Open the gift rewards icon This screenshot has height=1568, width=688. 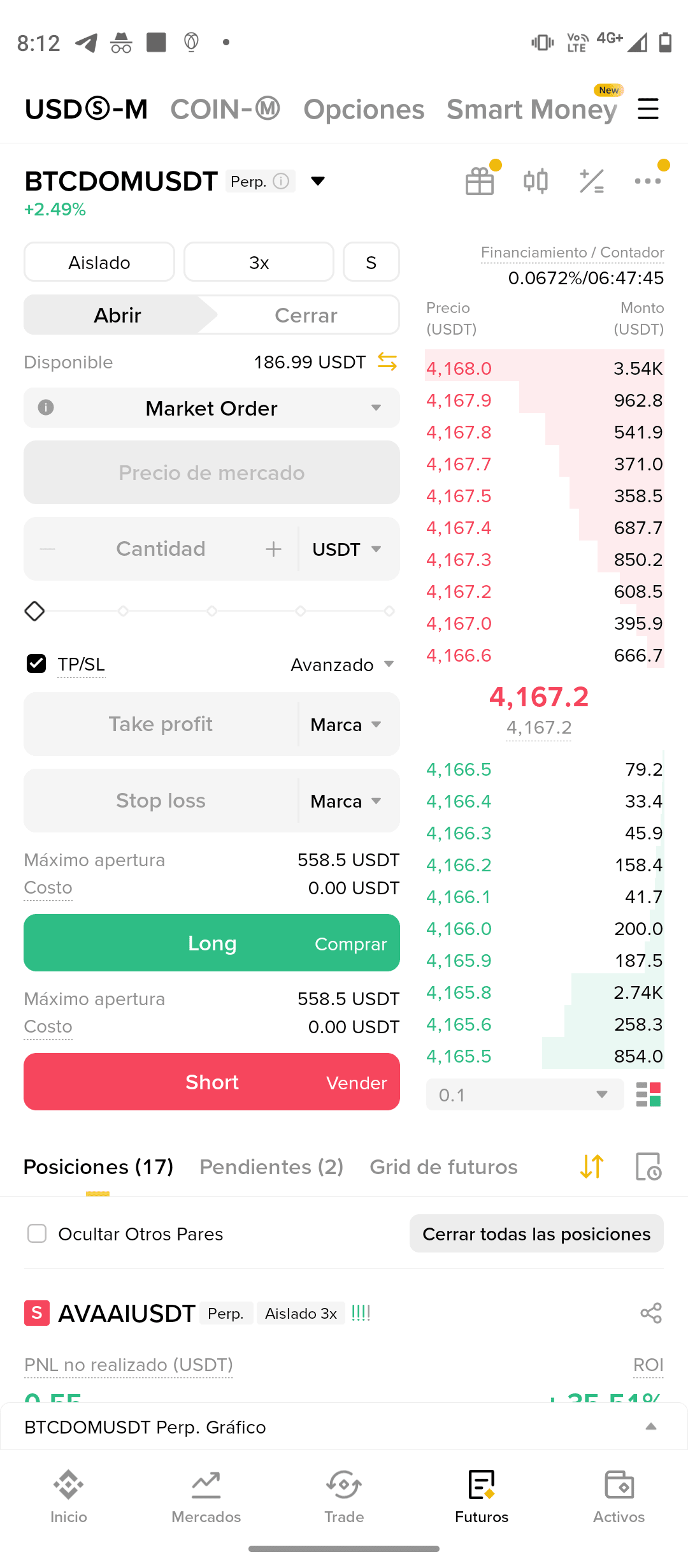pyautogui.click(x=480, y=182)
